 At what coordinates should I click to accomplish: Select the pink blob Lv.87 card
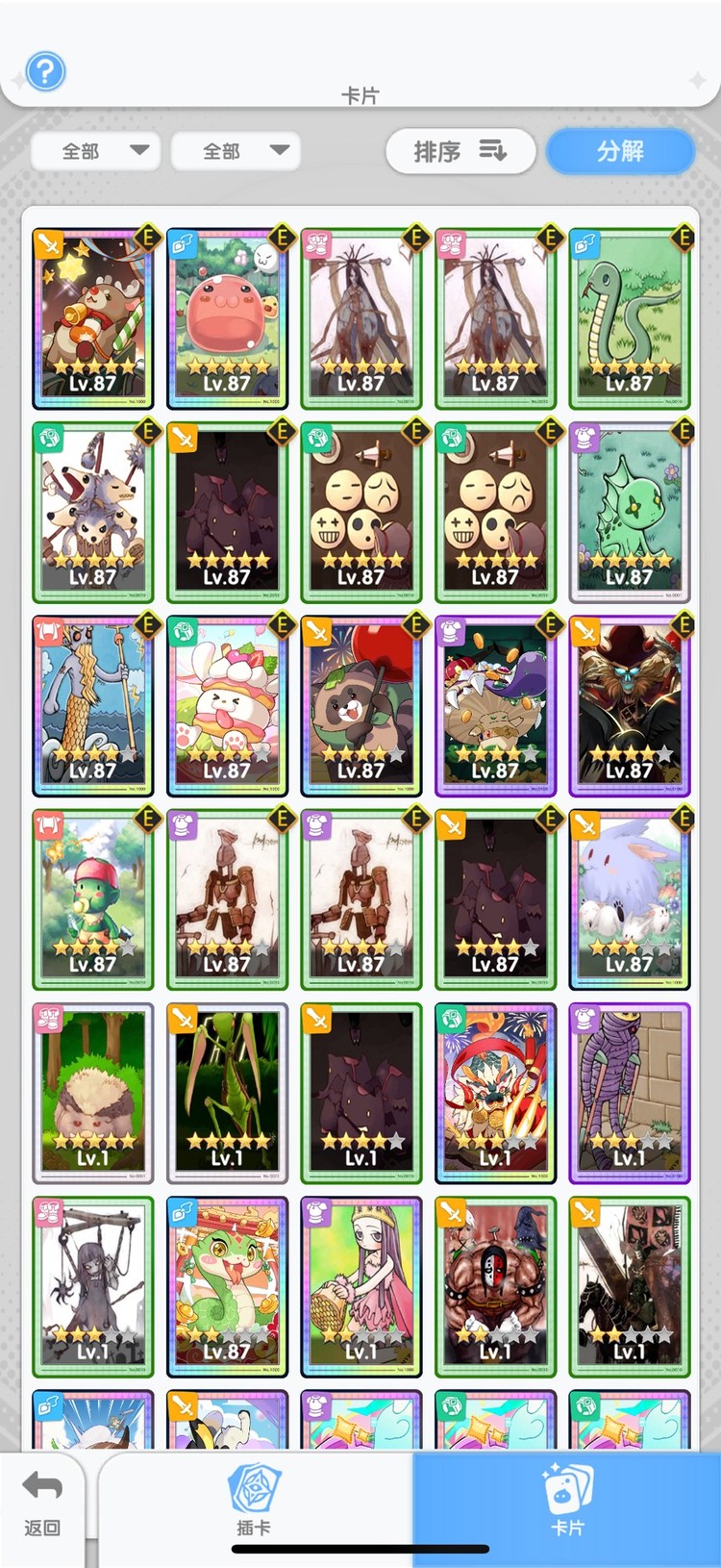227,318
